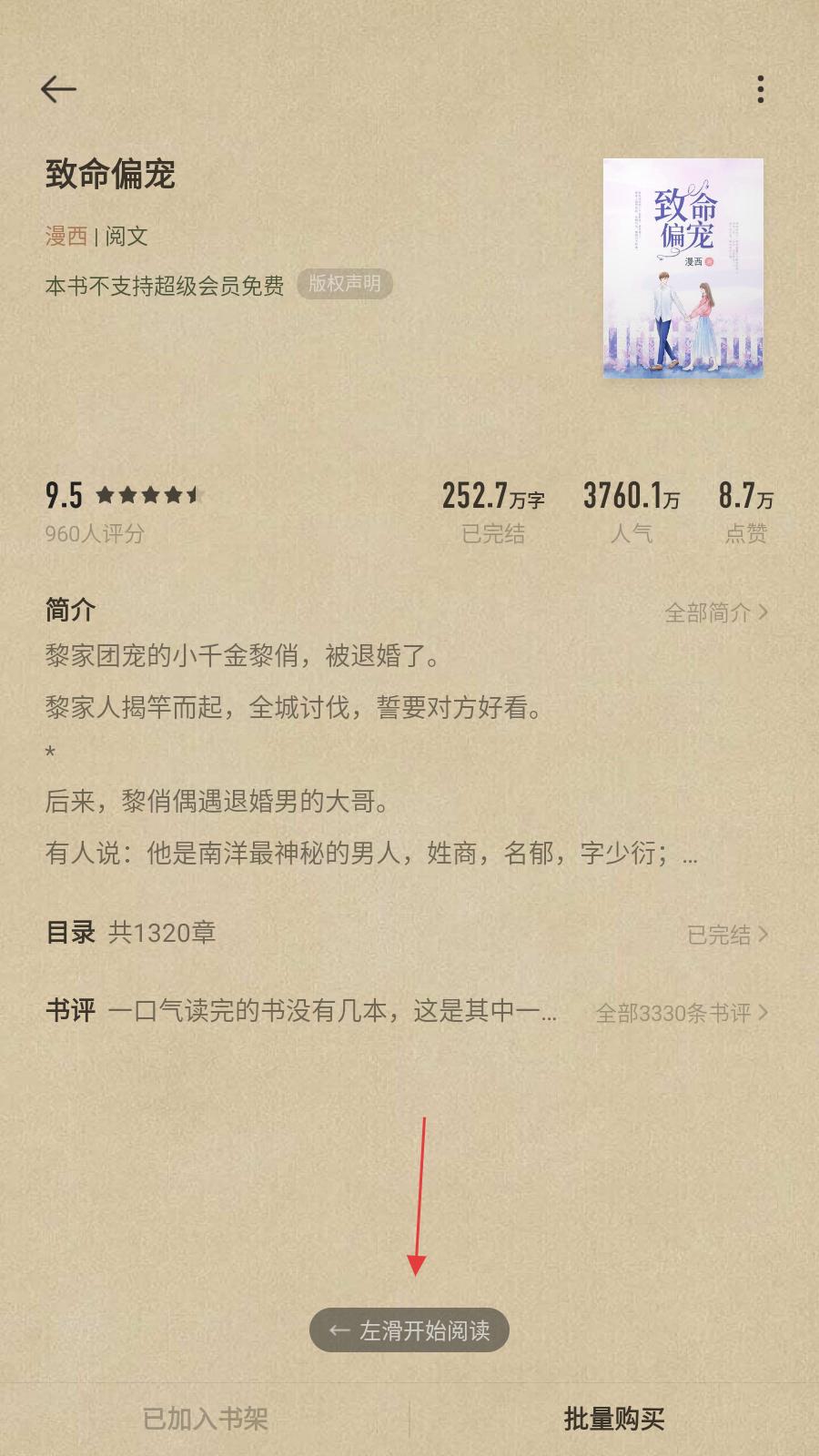Open the three-dot overflow menu
819x1456 pixels.
[760, 89]
